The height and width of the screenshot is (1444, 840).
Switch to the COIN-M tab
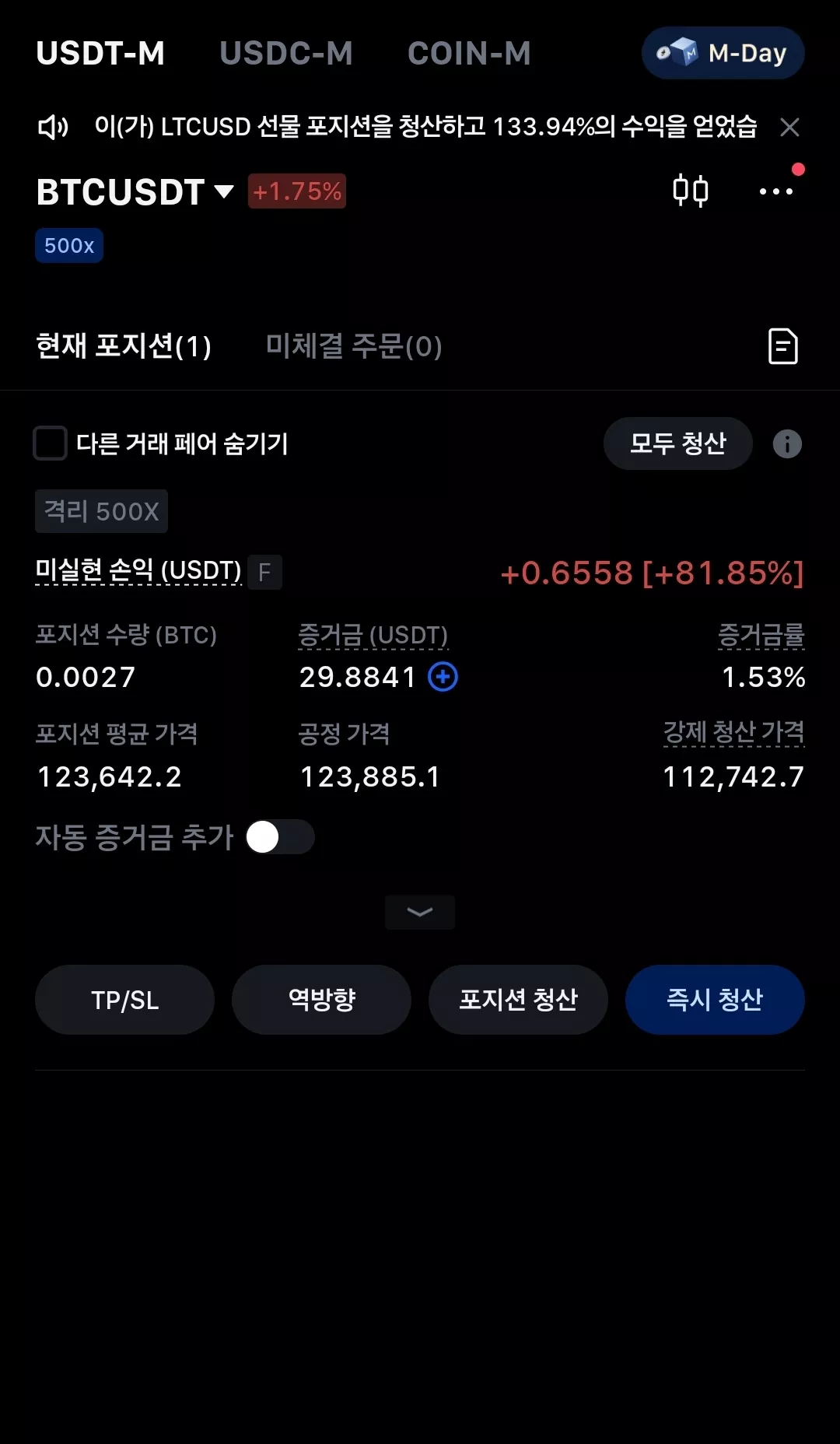[x=469, y=54]
